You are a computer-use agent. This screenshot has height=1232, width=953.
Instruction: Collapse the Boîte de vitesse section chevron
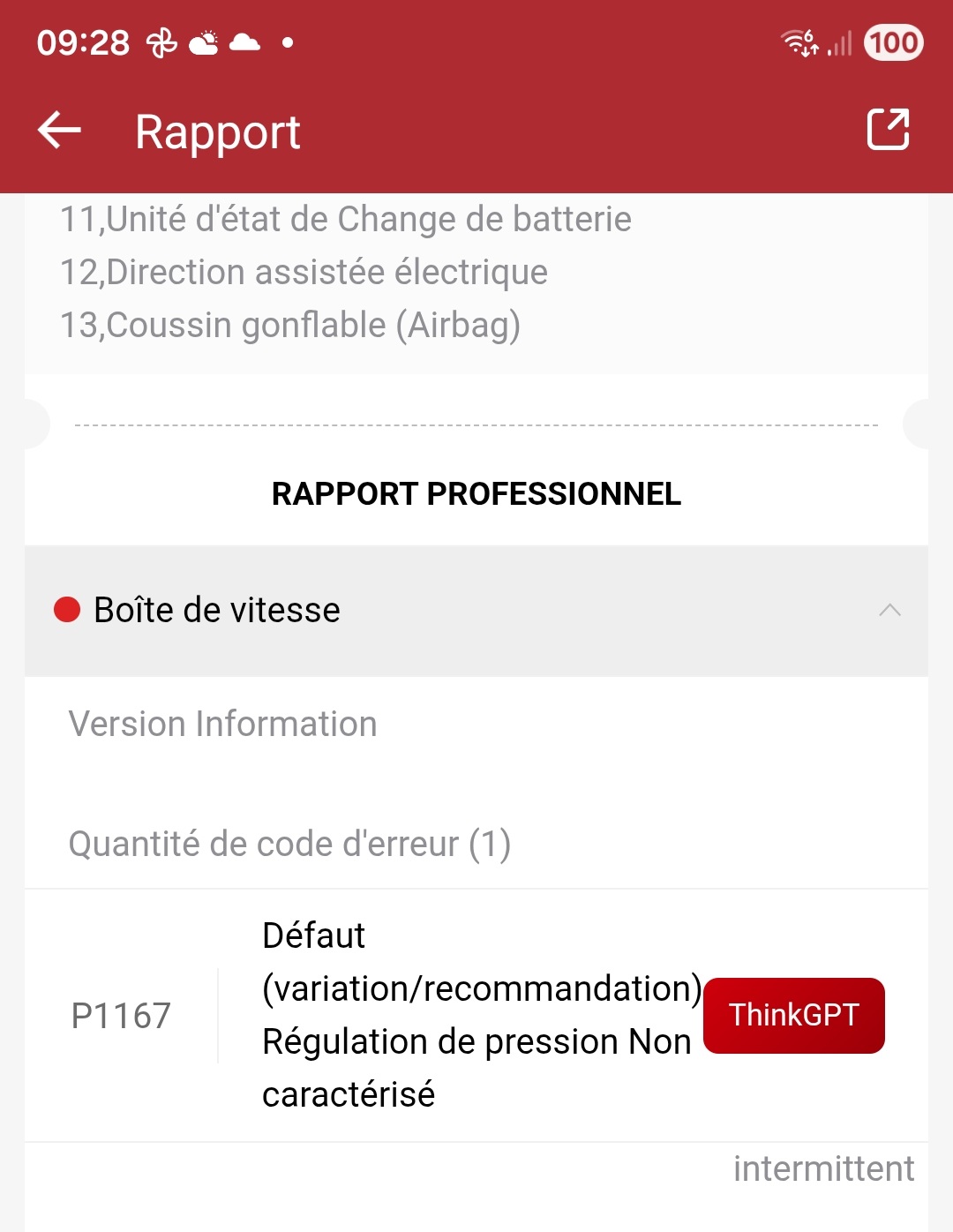click(890, 610)
